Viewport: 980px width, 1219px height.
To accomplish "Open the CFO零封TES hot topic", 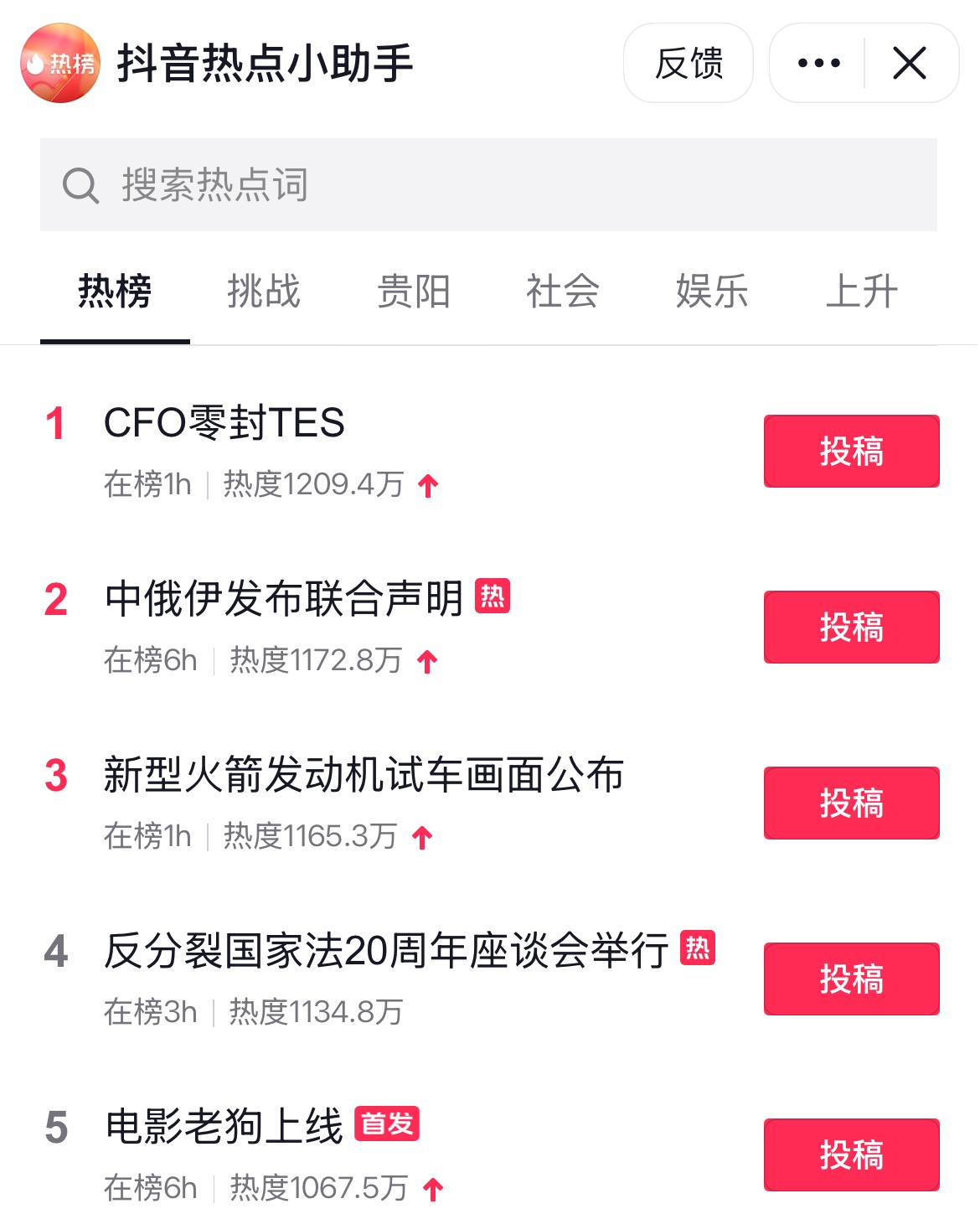I will pyautogui.click(x=224, y=423).
